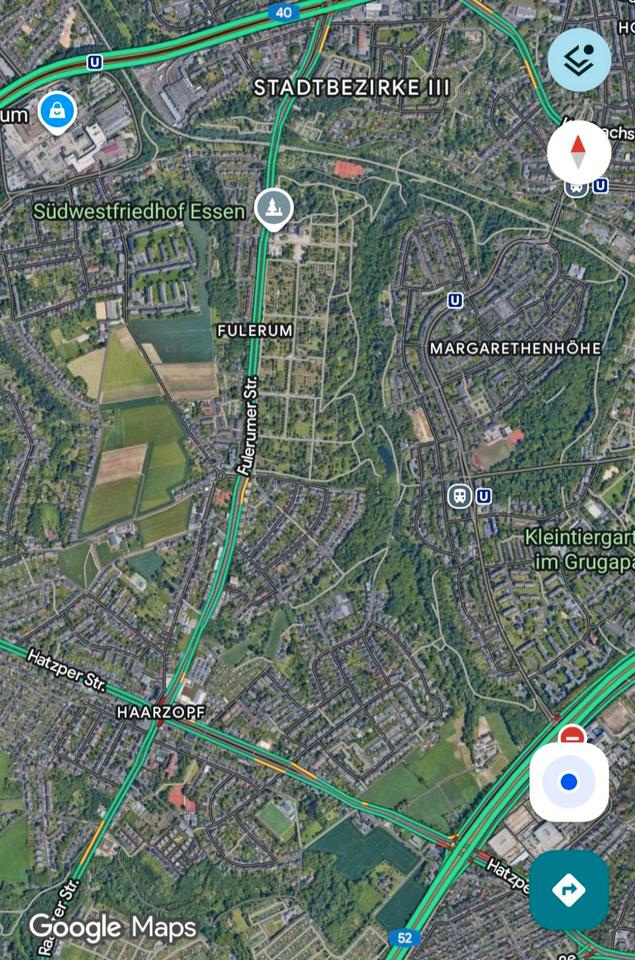Tap the compass to reset north
Viewport: 635px width, 960px height.
click(x=578, y=153)
